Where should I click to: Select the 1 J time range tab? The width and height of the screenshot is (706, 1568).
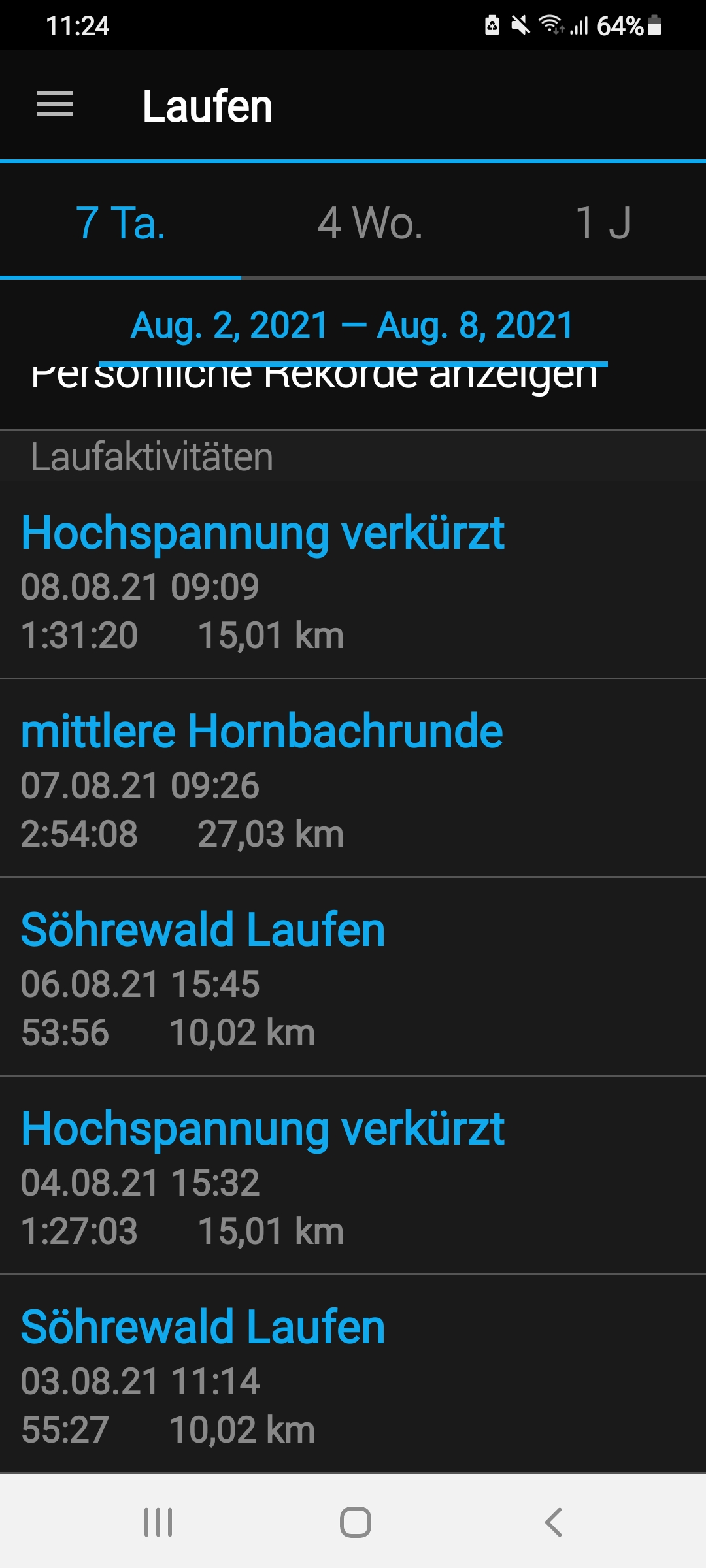(603, 223)
